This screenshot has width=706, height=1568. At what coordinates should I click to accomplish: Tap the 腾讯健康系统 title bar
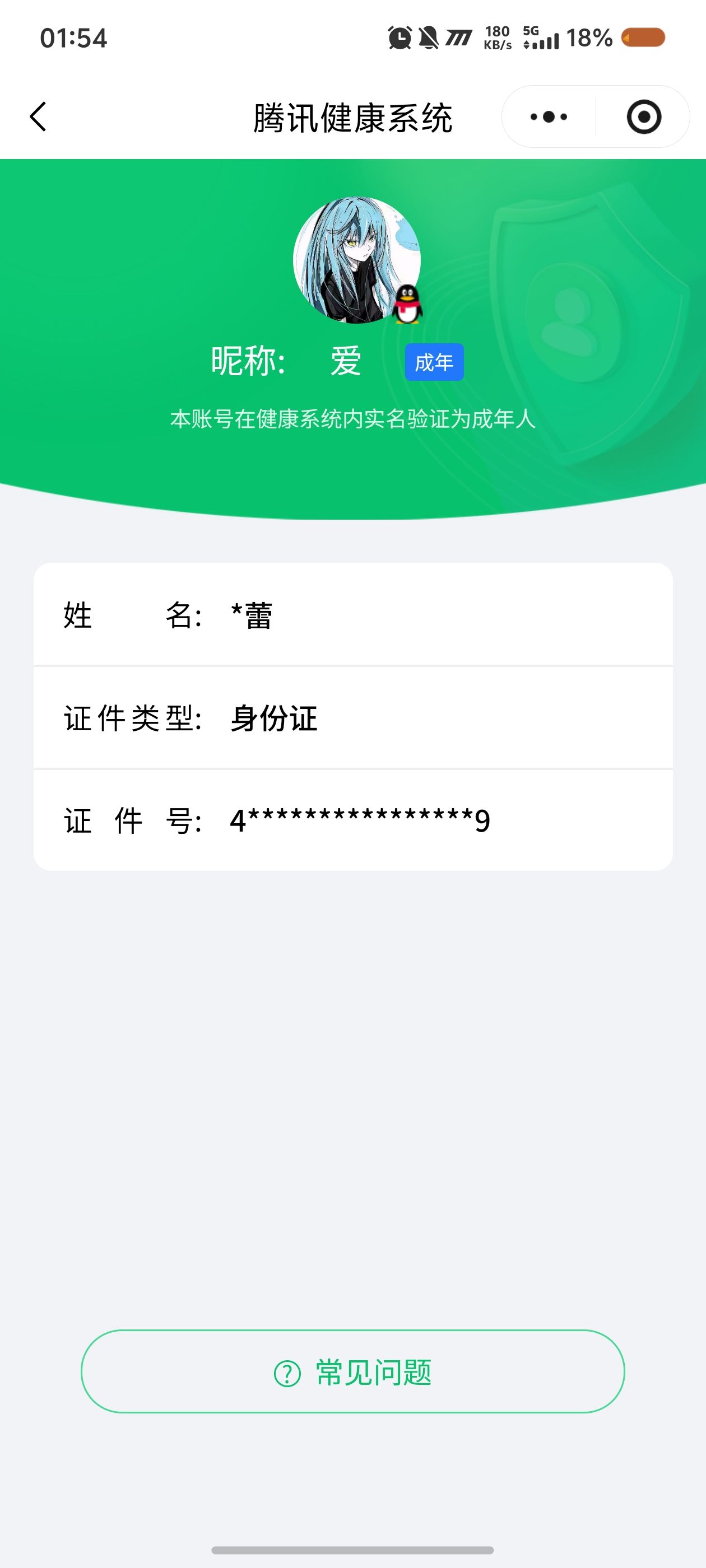tap(352, 116)
